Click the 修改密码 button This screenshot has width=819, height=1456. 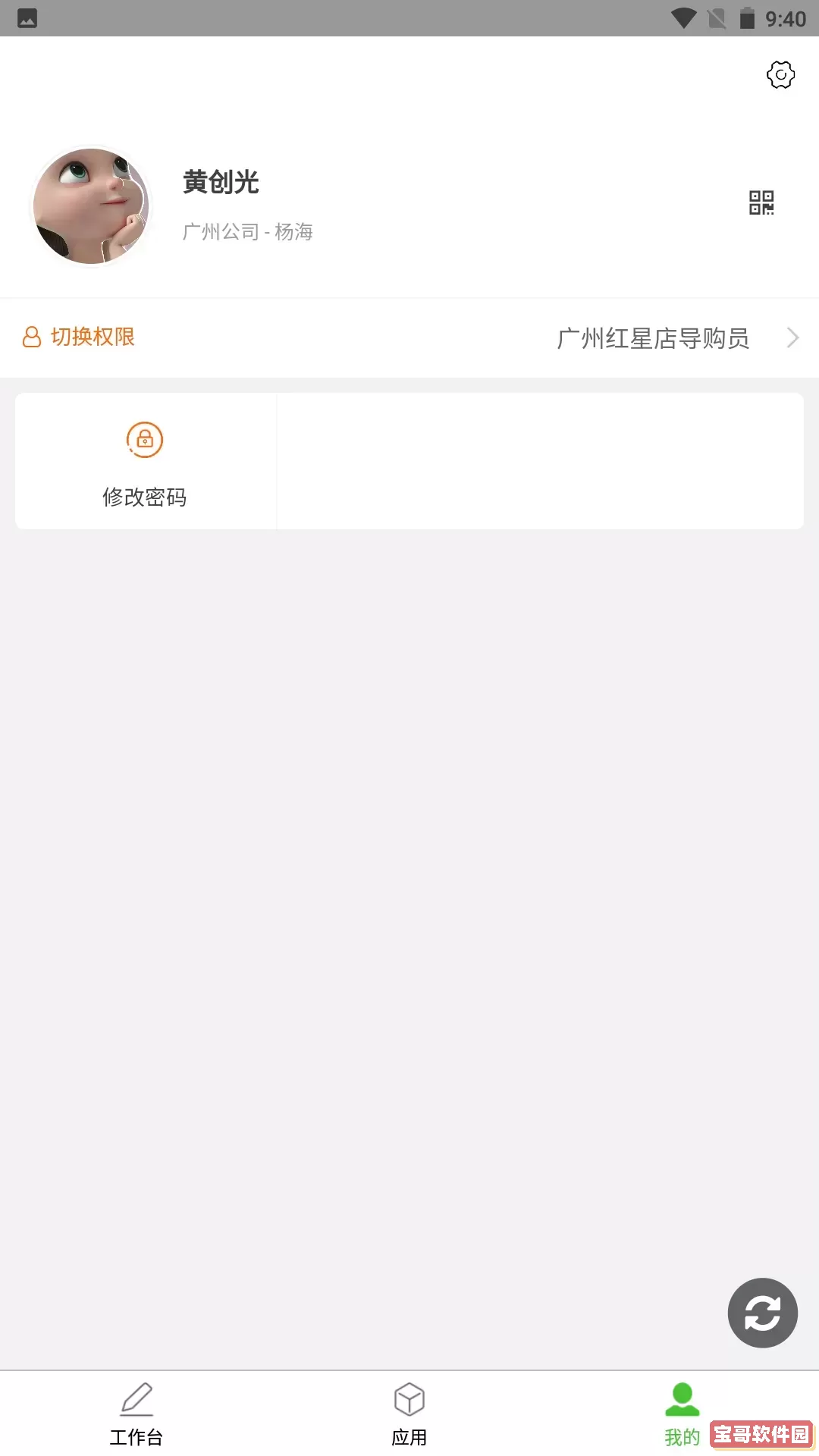[x=145, y=461]
